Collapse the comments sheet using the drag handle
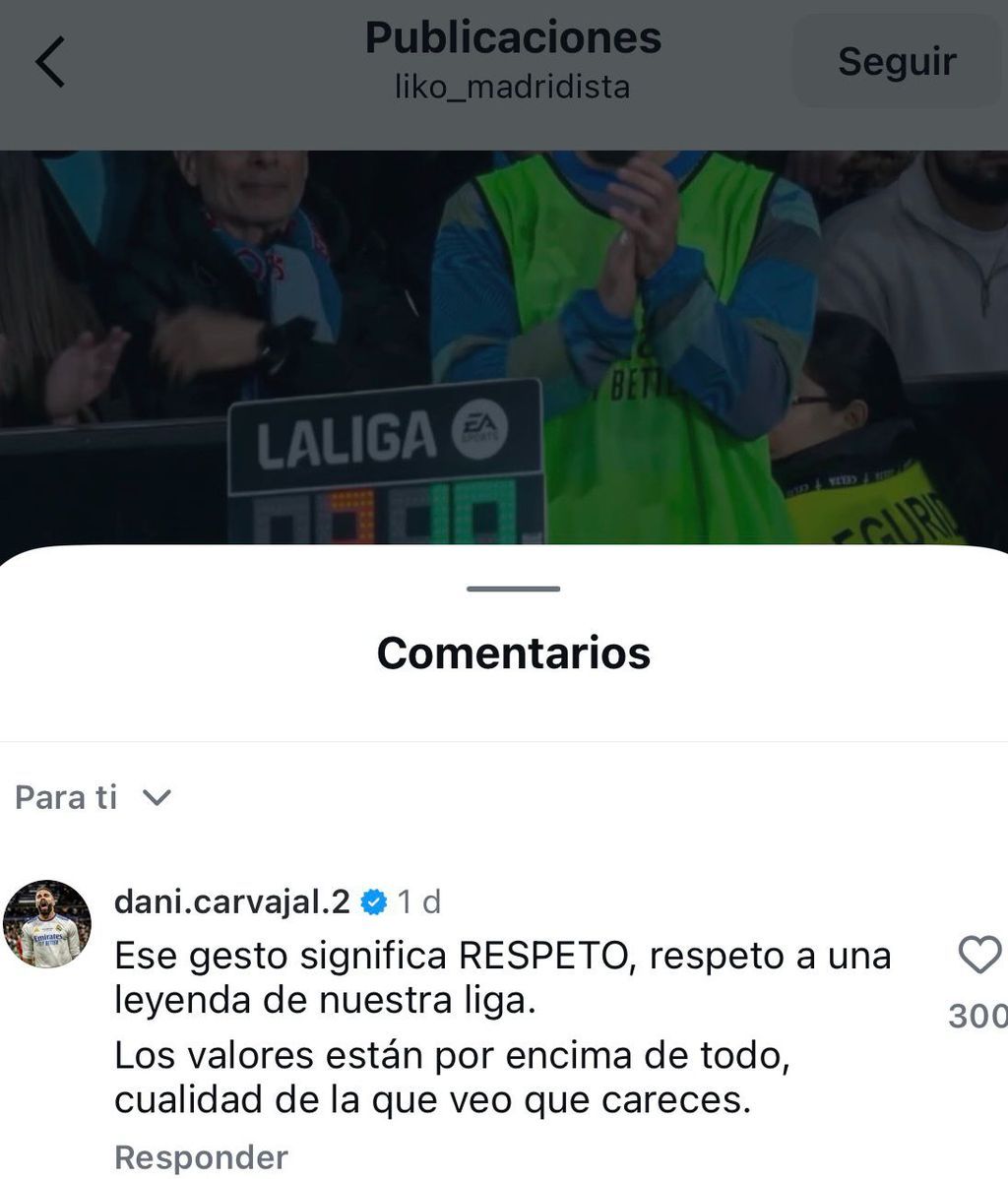The height and width of the screenshot is (1179, 1008). [x=513, y=589]
